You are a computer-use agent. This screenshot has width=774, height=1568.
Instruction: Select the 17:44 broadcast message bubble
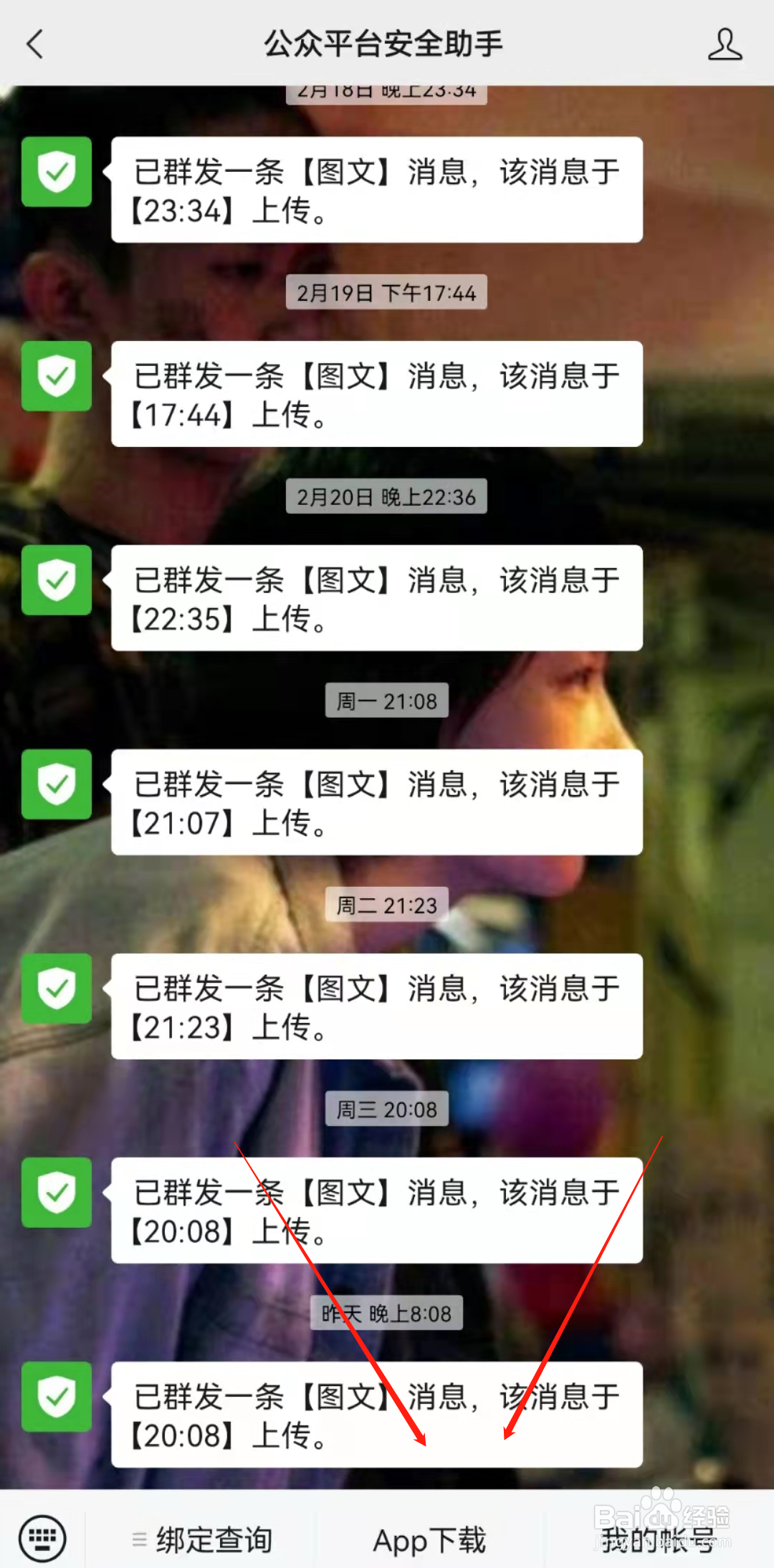tap(376, 395)
